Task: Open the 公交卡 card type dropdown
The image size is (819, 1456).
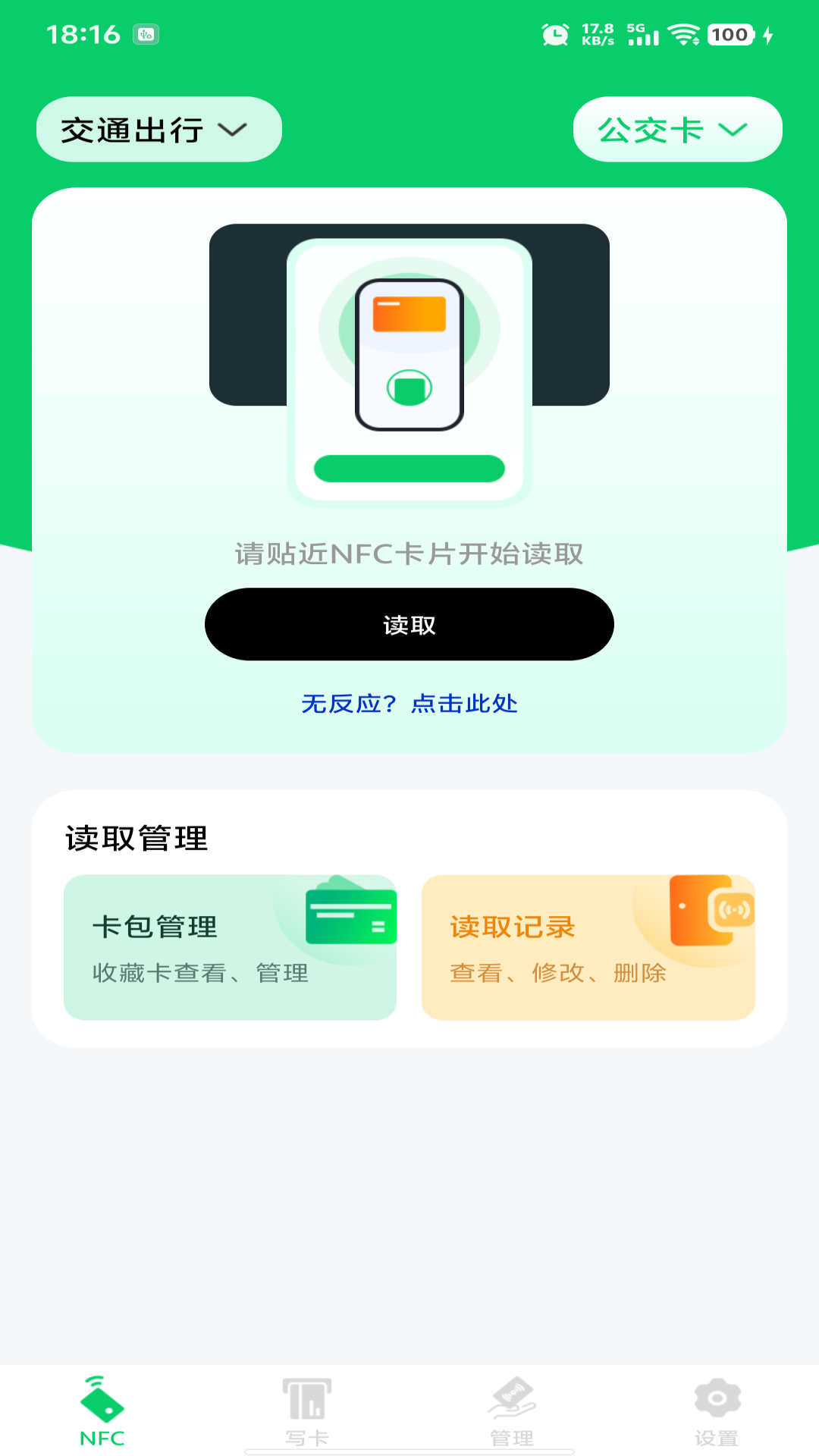Action: click(x=677, y=129)
